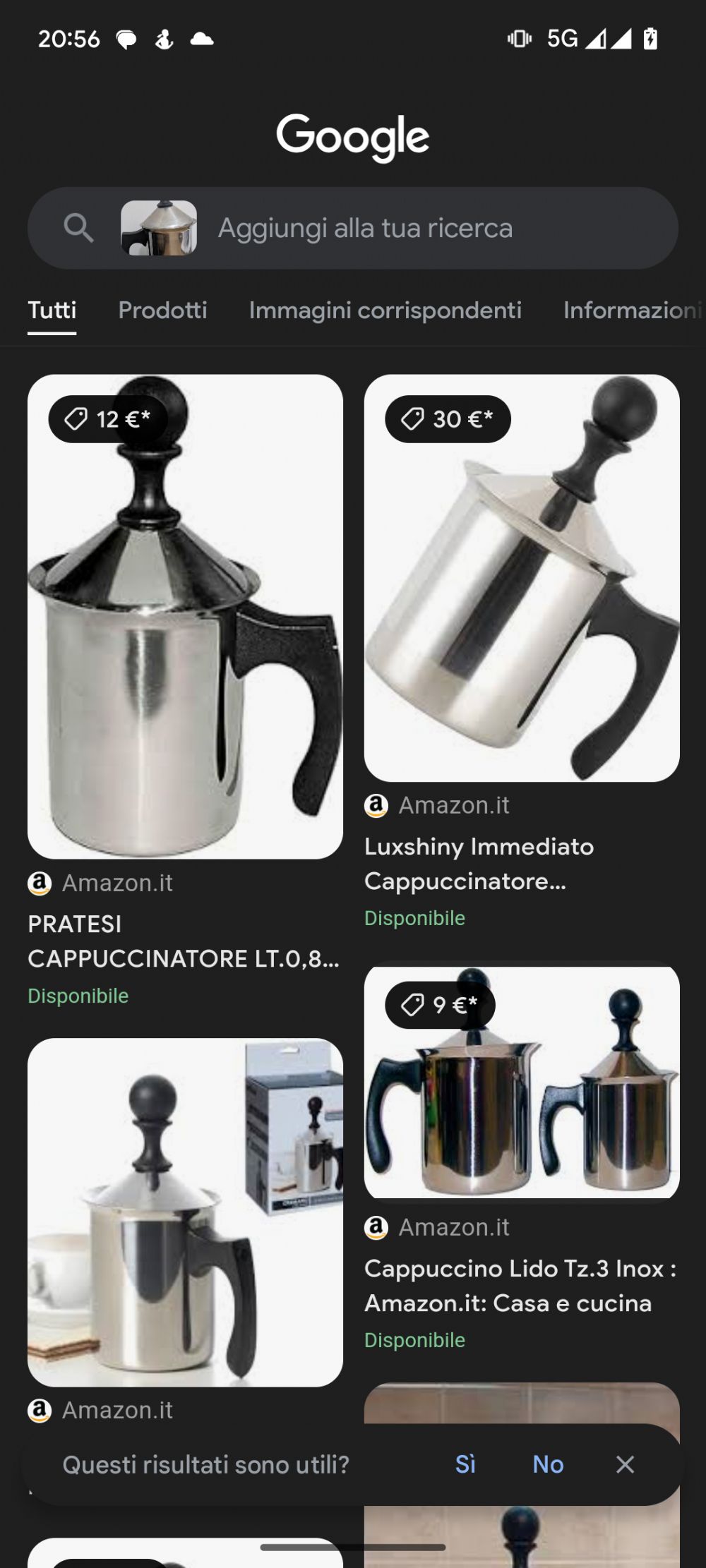The image size is (706, 1568).
Task: Open the Informazioni tab
Action: tap(633, 310)
